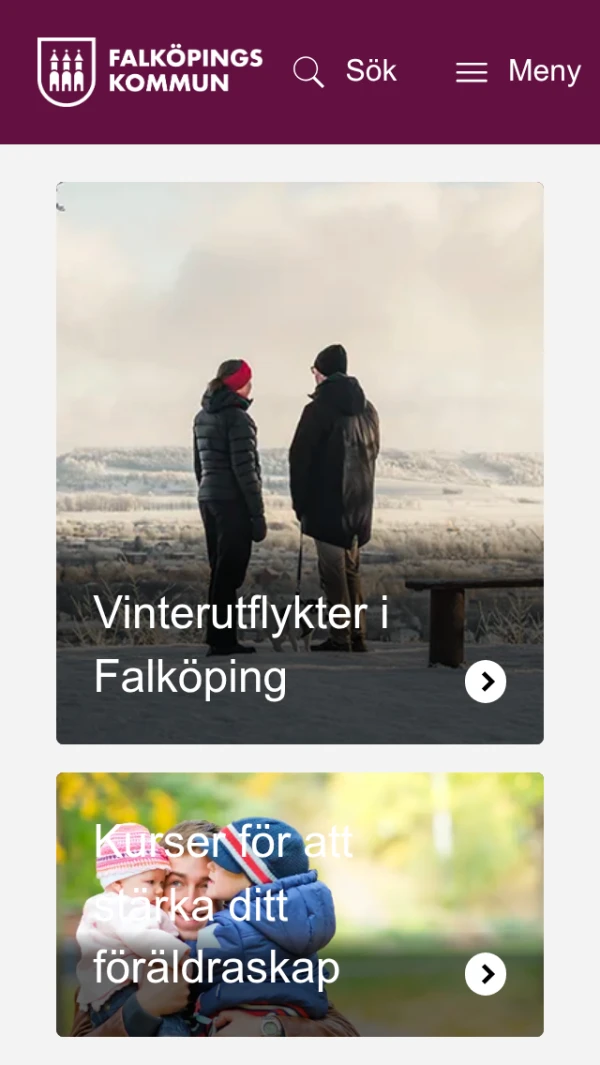Open the Meny navigation menu
The height and width of the screenshot is (1065, 600).
coord(518,71)
